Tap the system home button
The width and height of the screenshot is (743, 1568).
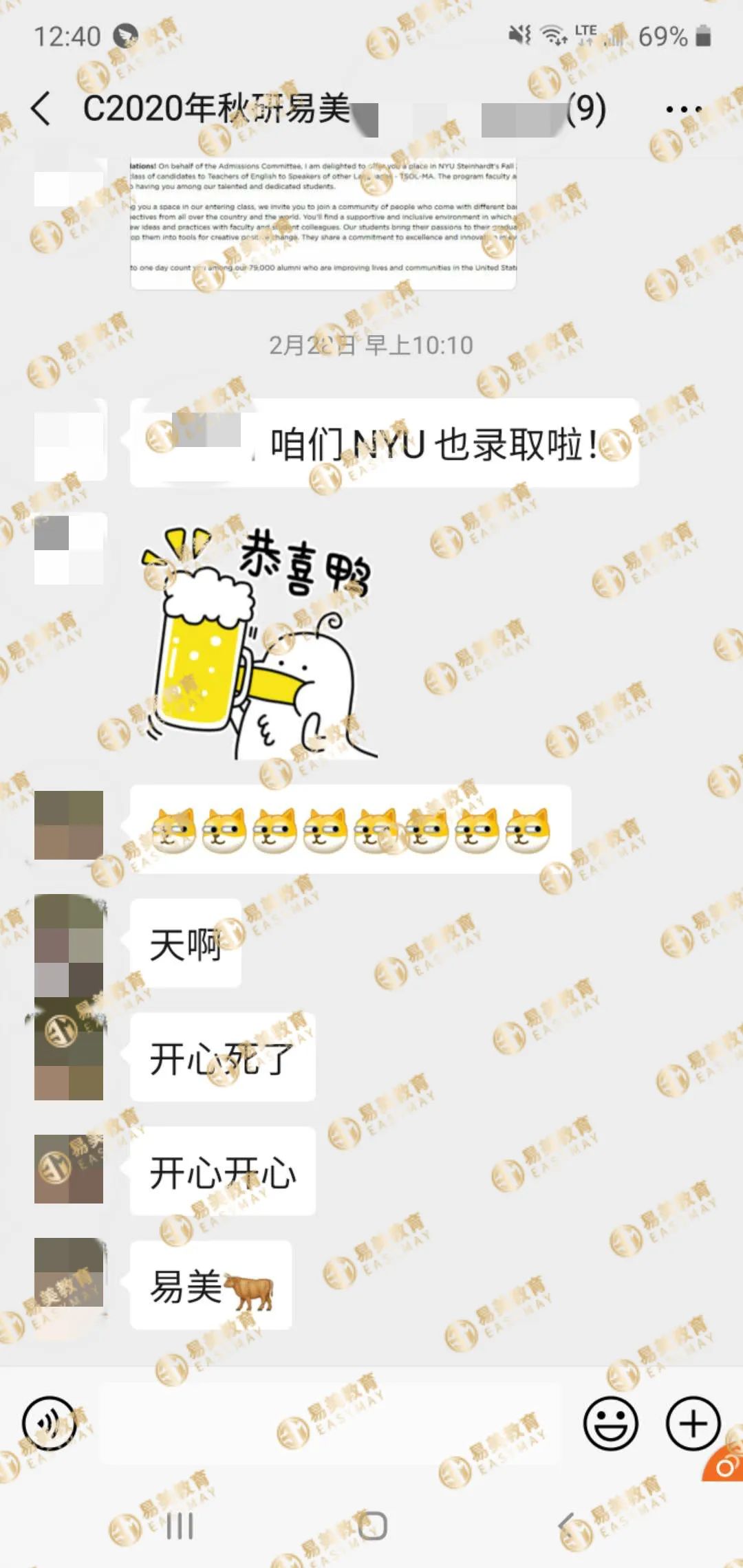pos(372,1526)
